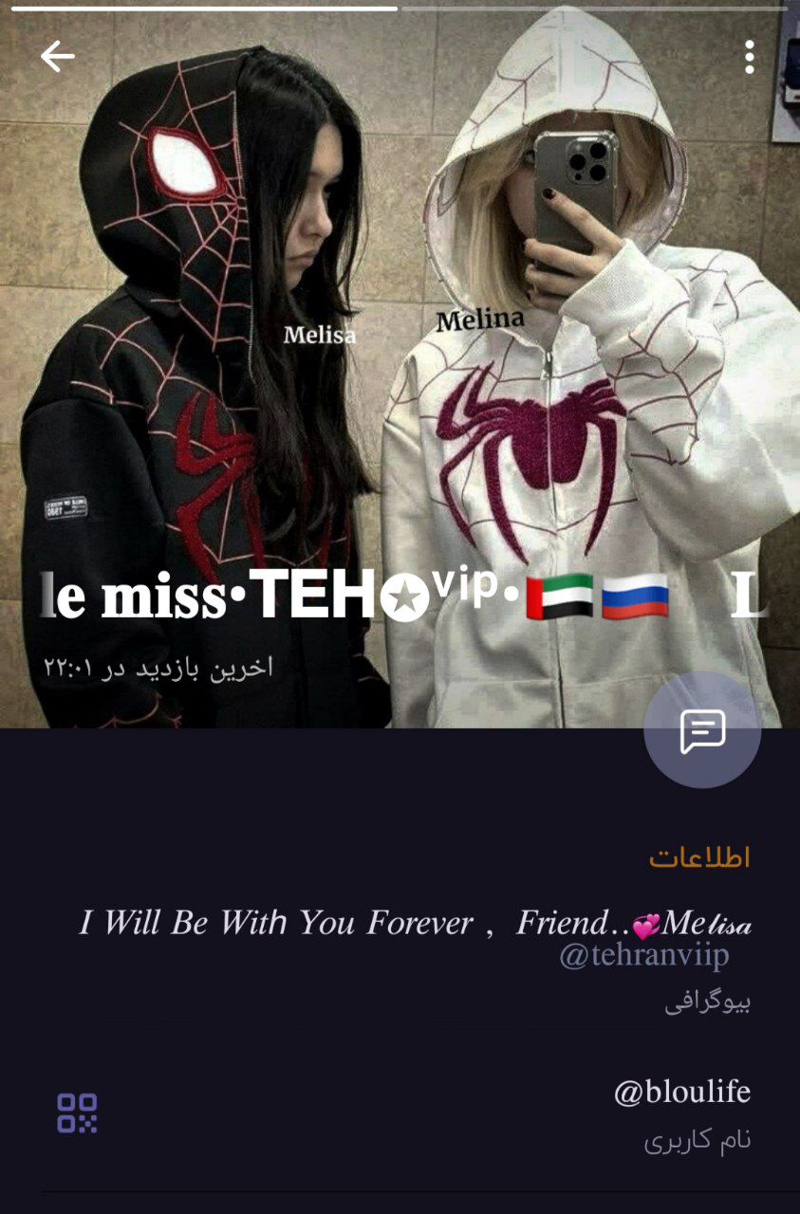Open the @tehranviip link in bio
This screenshot has width=800, height=1214.
643,955
